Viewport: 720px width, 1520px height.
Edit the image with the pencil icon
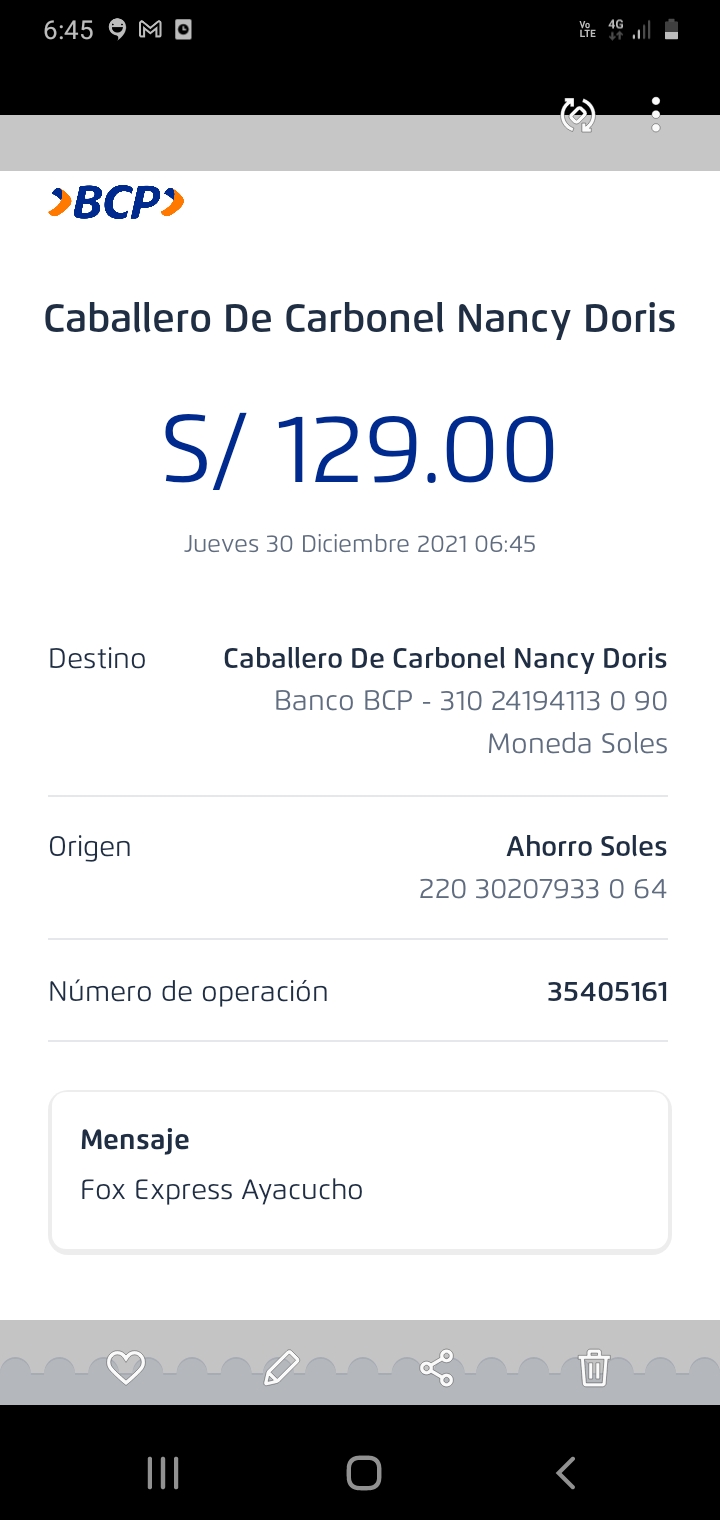pos(281,1367)
